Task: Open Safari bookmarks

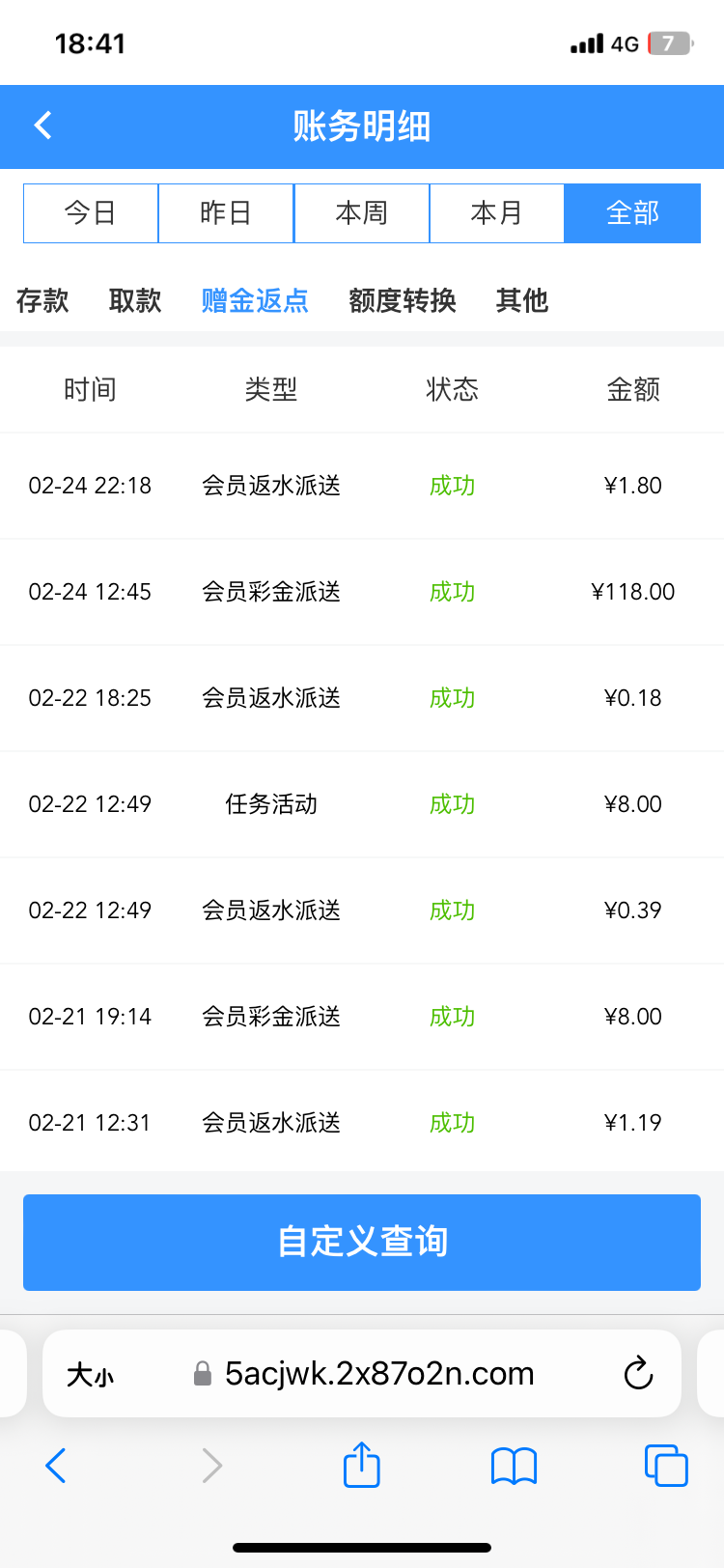Action: tap(514, 1466)
